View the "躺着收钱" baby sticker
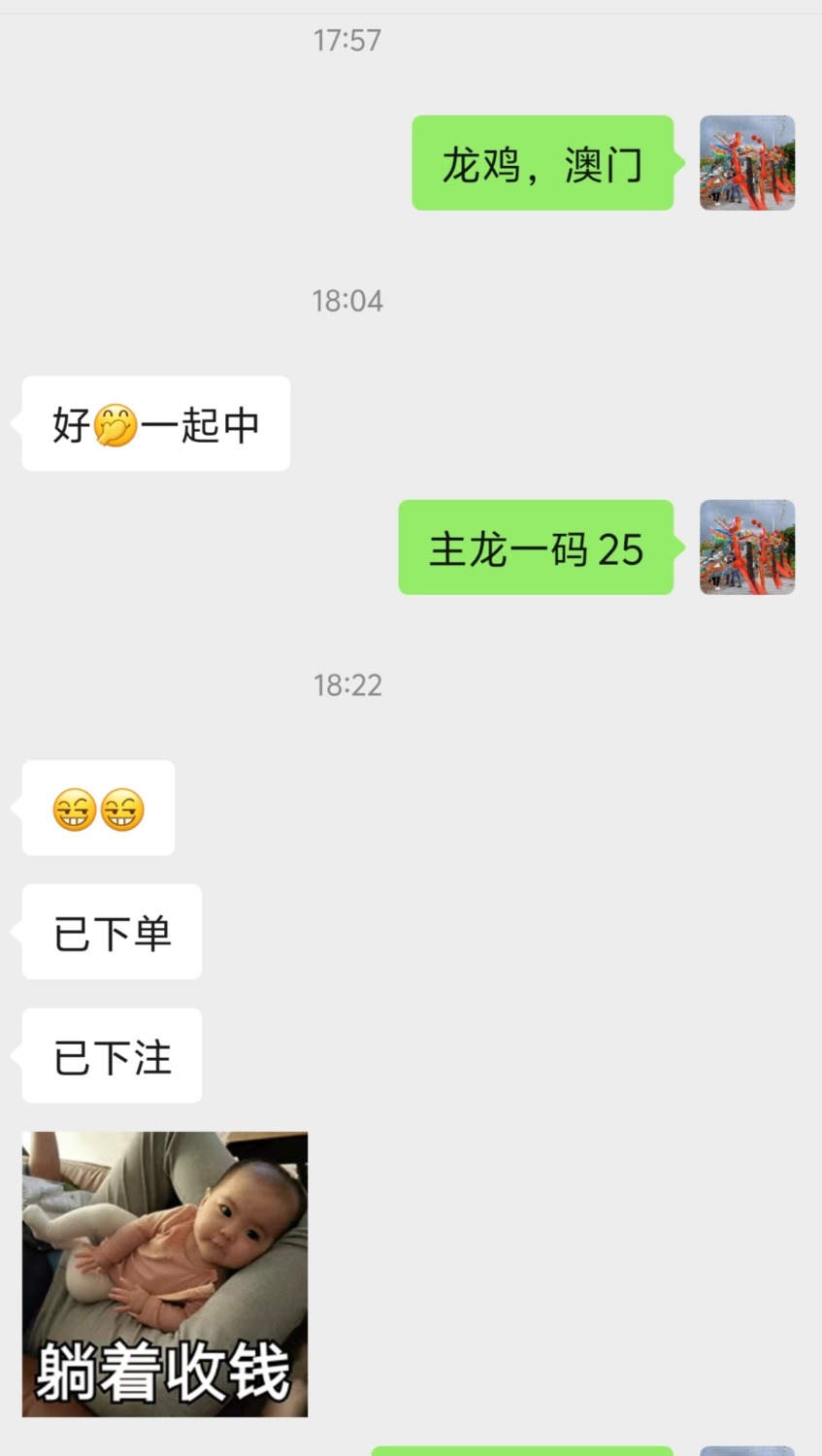Viewport: 822px width, 1456px height. tap(165, 1274)
